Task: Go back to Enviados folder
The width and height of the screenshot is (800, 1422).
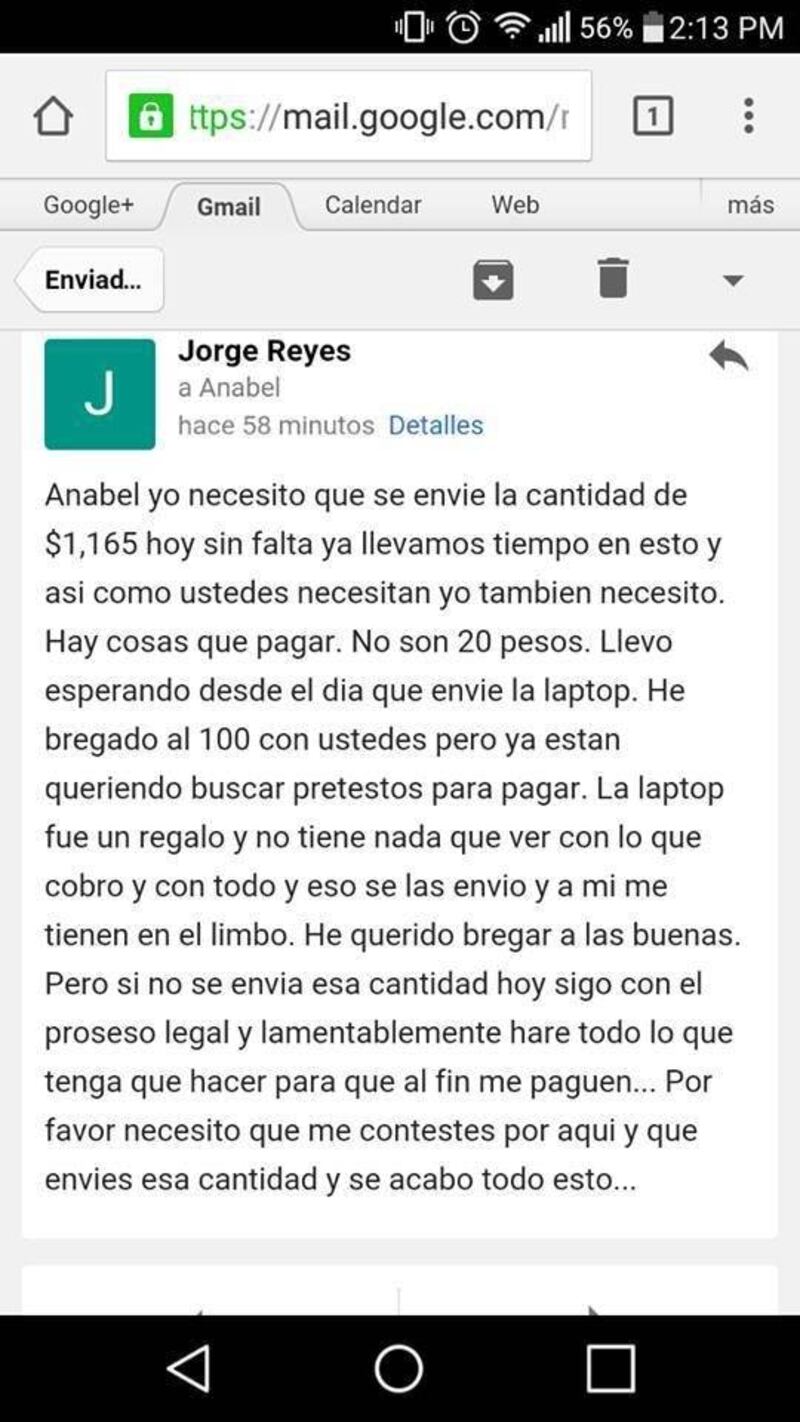Action: pos(92,279)
